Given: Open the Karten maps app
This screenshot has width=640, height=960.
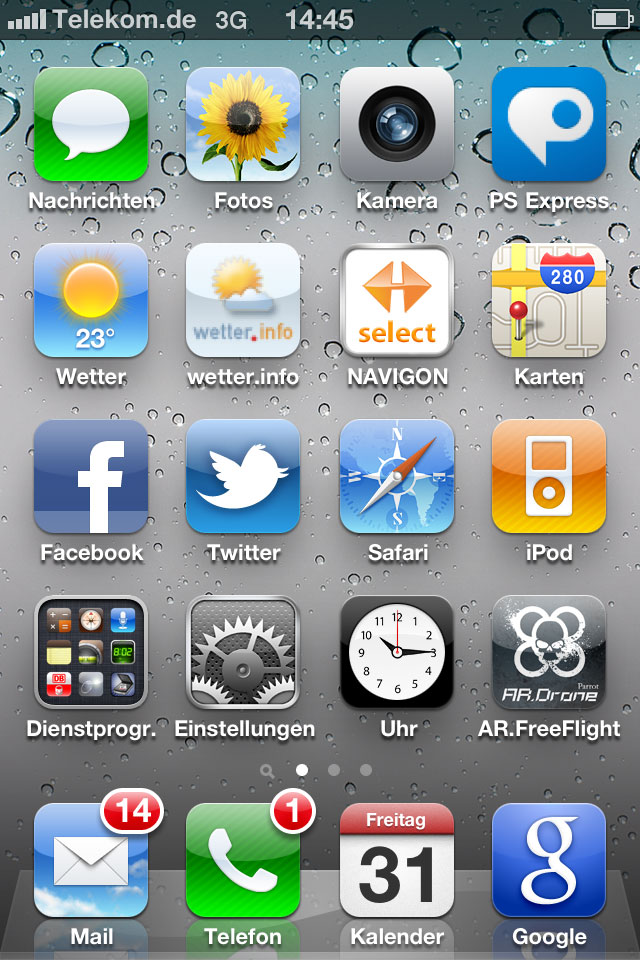Looking at the screenshot, I should tap(549, 301).
